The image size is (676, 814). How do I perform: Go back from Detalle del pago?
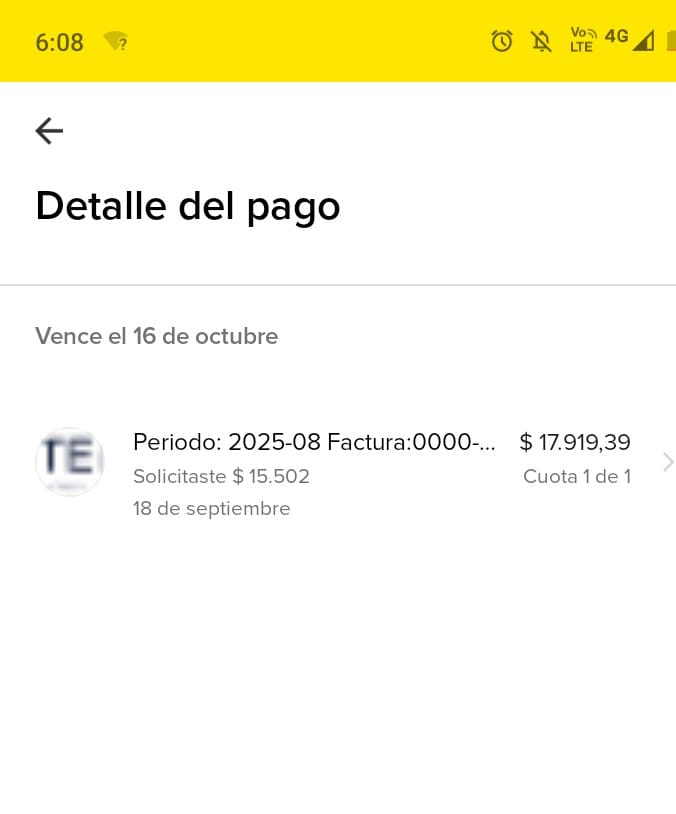(x=49, y=131)
